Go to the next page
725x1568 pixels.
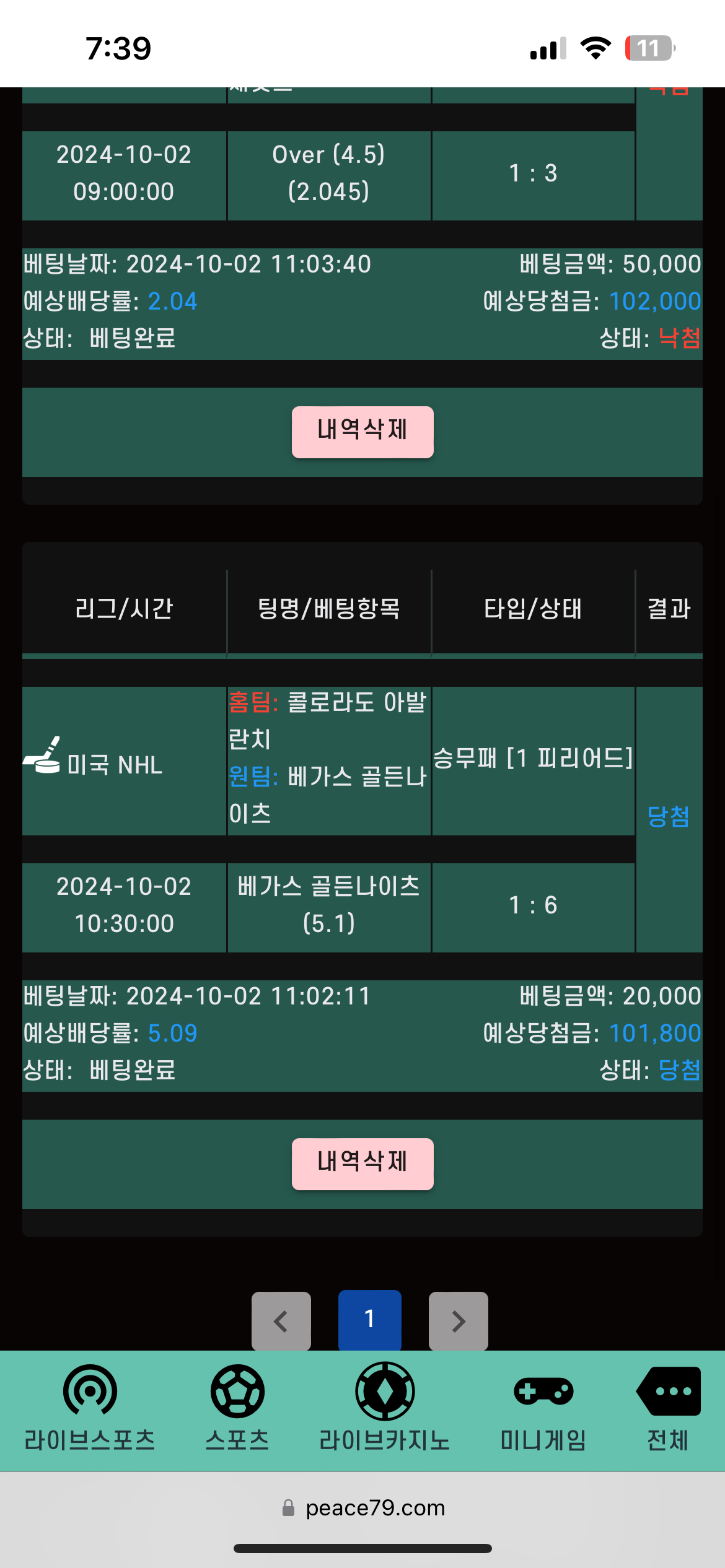458,1321
